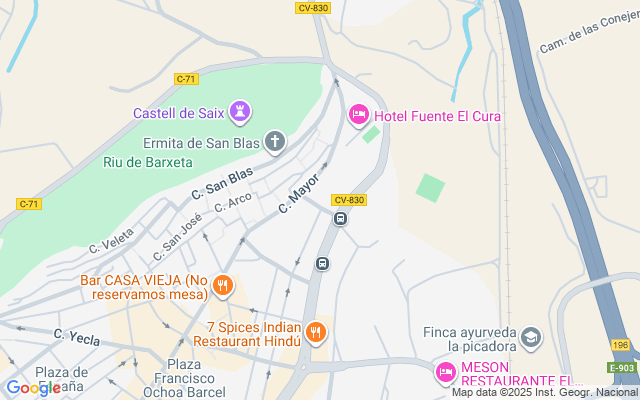Viewport: 640px width, 400px height.
Task: Select the Castell de Saix castle marker
Action: (x=240, y=110)
